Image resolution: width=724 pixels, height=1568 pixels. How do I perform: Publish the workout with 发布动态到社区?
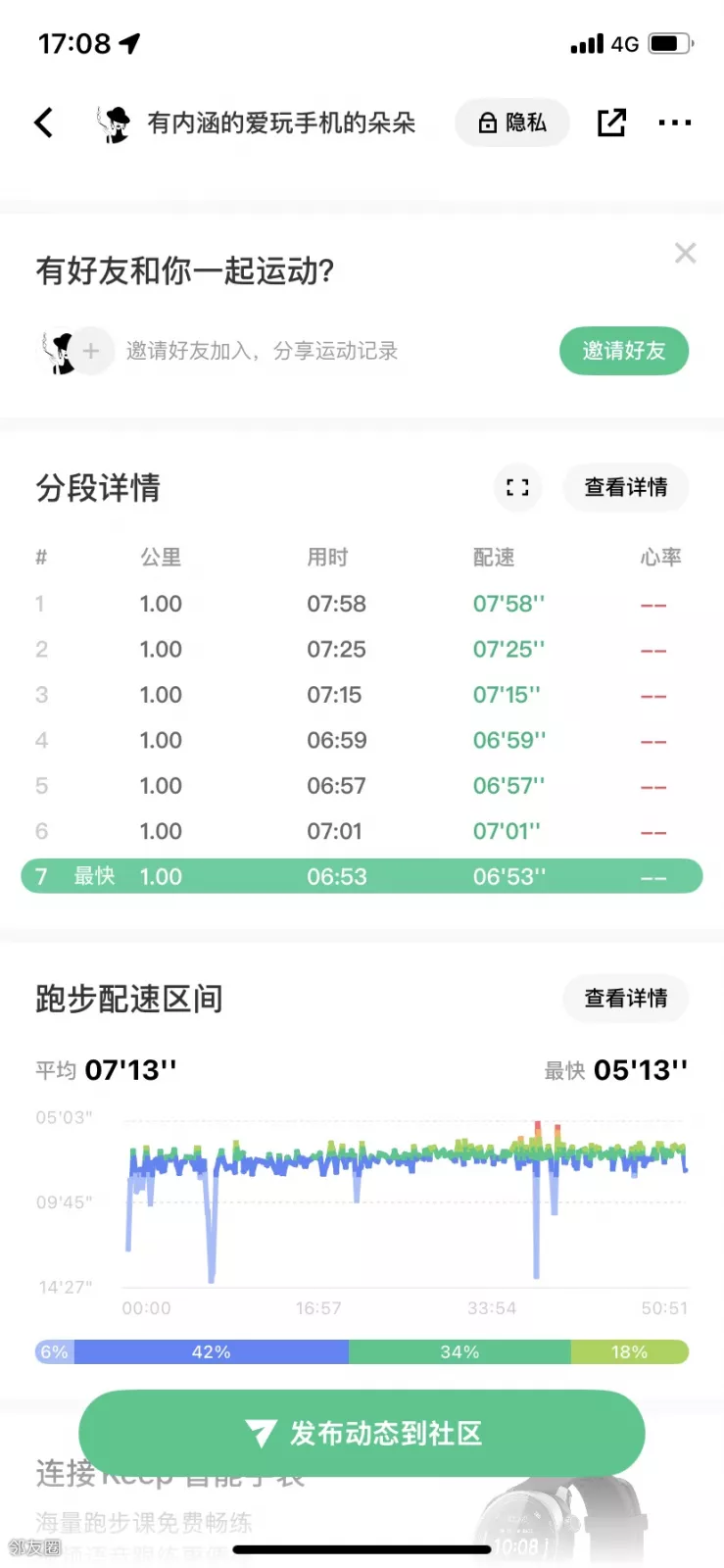pos(362,1434)
